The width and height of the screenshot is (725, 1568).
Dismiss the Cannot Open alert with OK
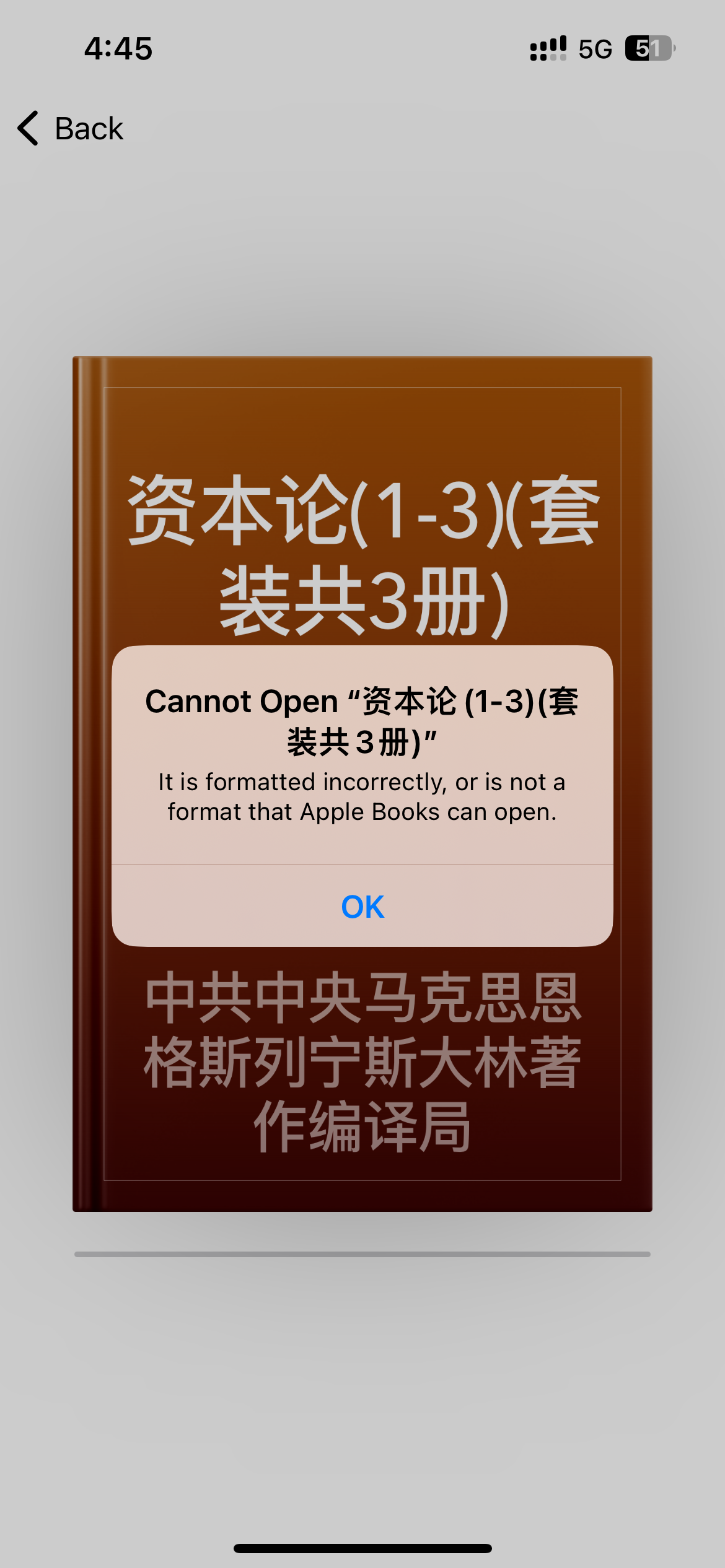pyautogui.click(x=362, y=907)
